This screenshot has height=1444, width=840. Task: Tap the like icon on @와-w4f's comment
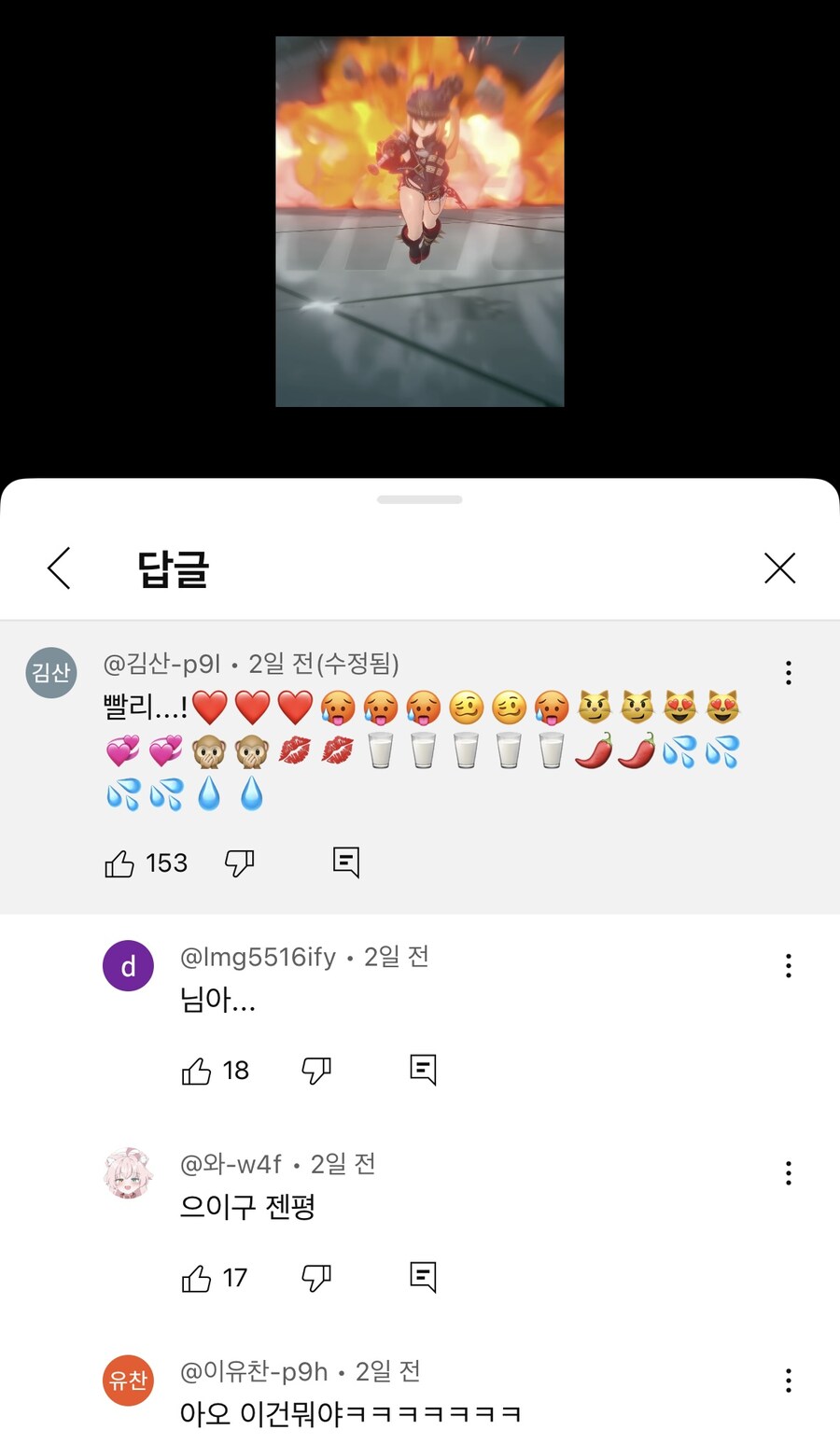tap(197, 1278)
